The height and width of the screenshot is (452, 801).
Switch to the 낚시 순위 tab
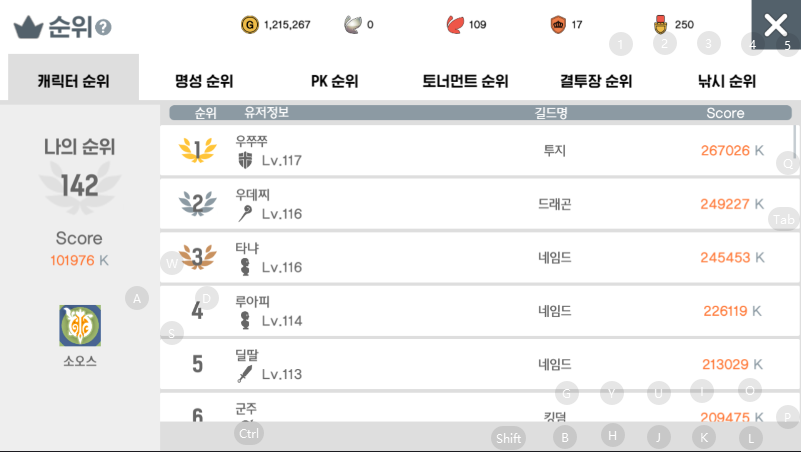pos(727,81)
